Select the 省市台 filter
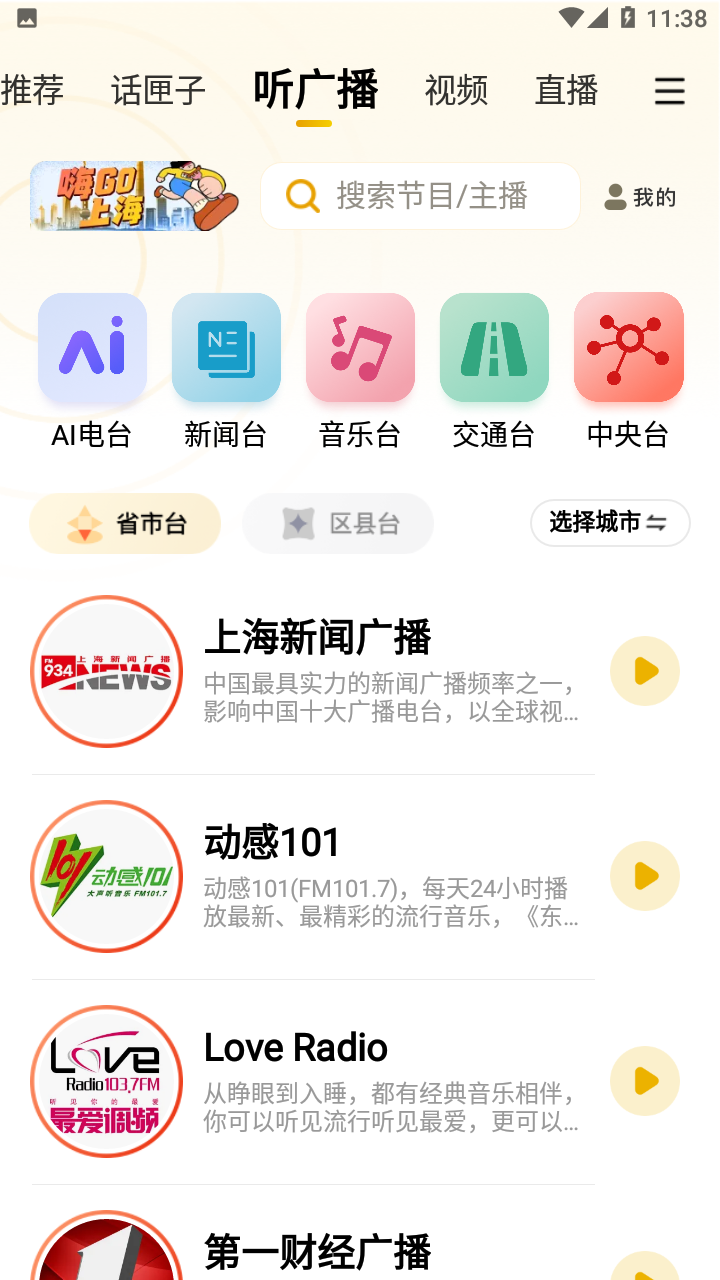This screenshot has height=1280, width=720. pyautogui.click(x=125, y=523)
